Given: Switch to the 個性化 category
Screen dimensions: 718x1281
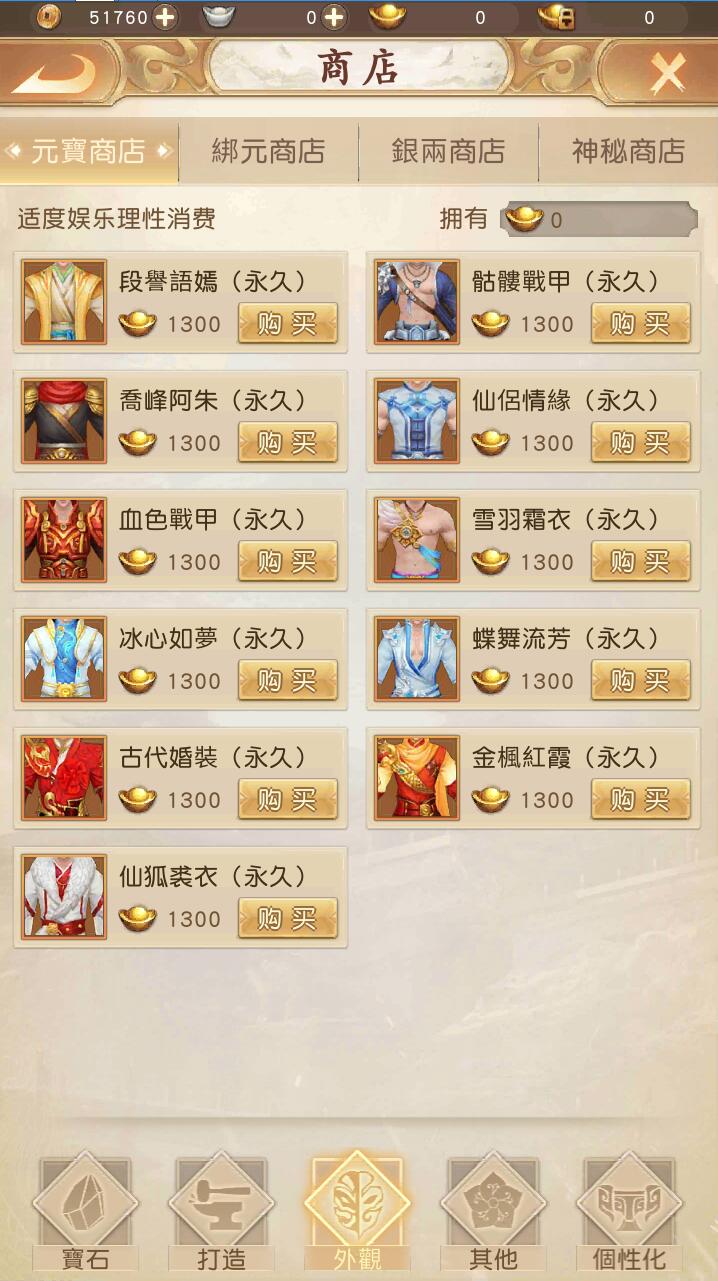Looking at the screenshot, I should click(x=629, y=1210).
